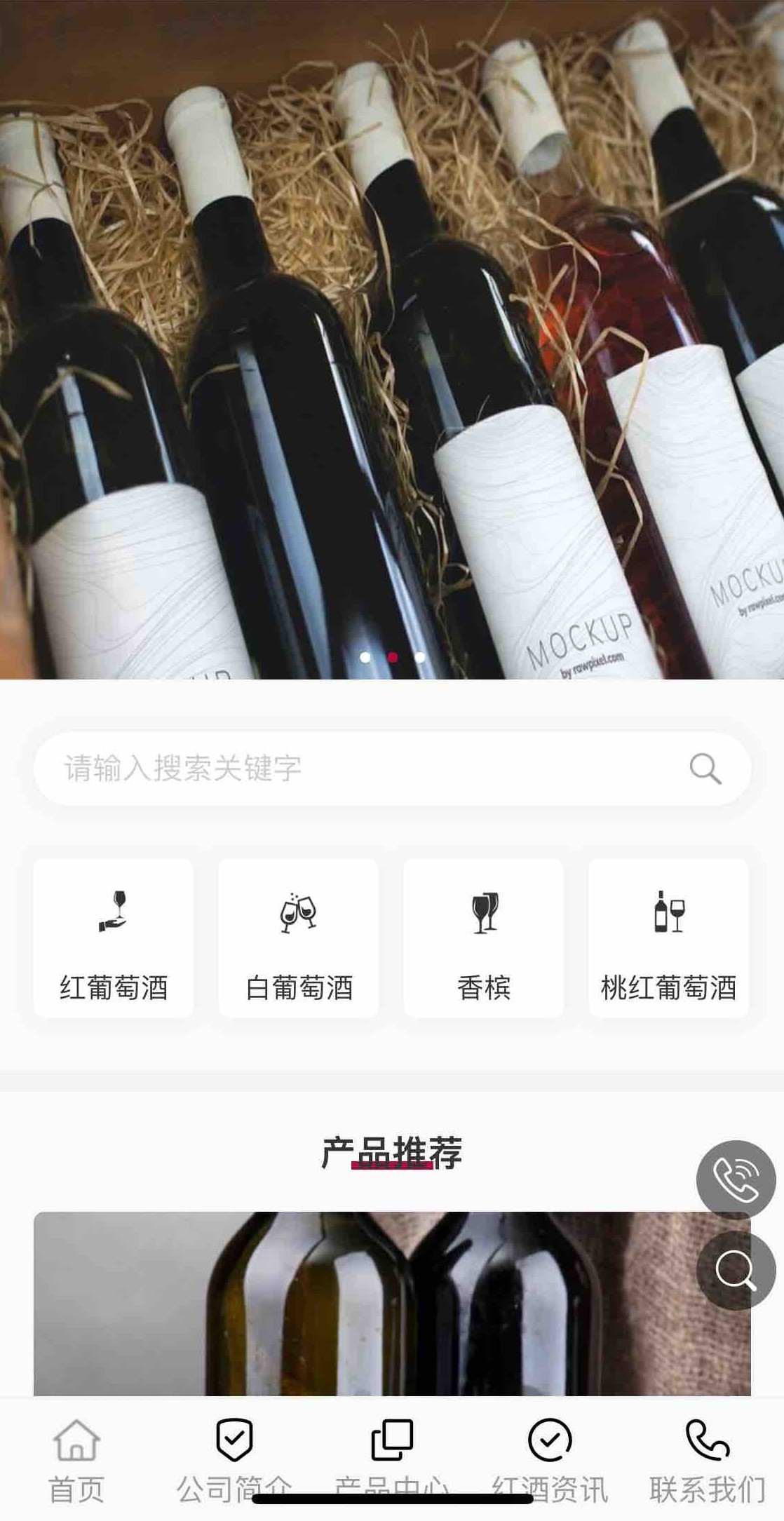Tap the 请输入搜索关键字 search field
Viewport: 784px width, 1521px height.
point(351,769)
